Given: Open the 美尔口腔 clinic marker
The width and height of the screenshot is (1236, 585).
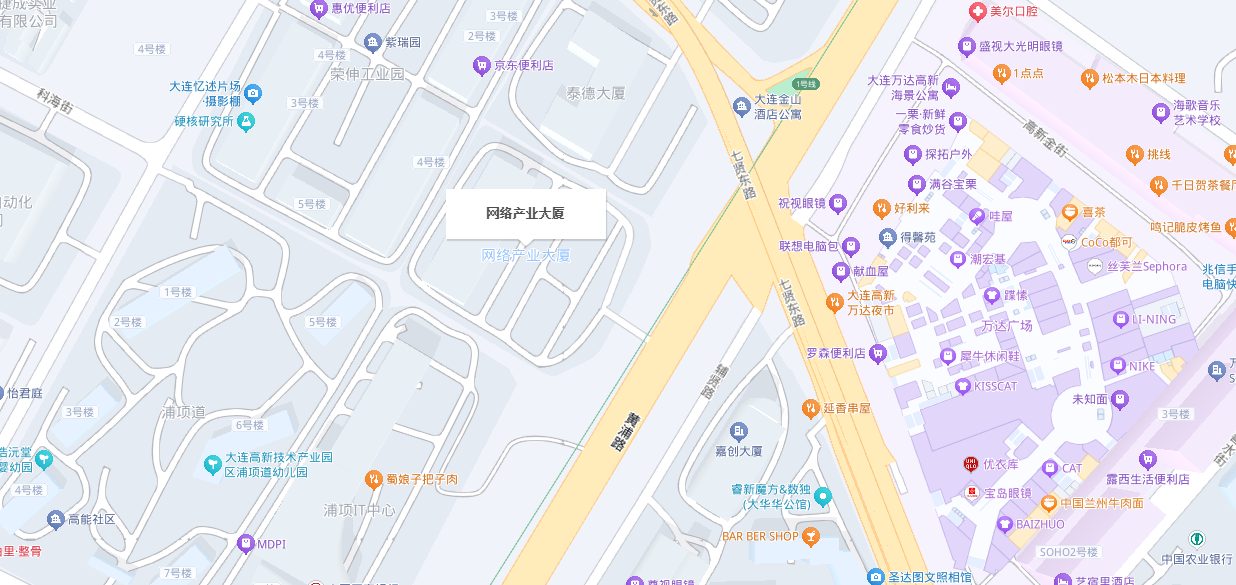Looking at the screenshot, I should [x=977, y=12].
